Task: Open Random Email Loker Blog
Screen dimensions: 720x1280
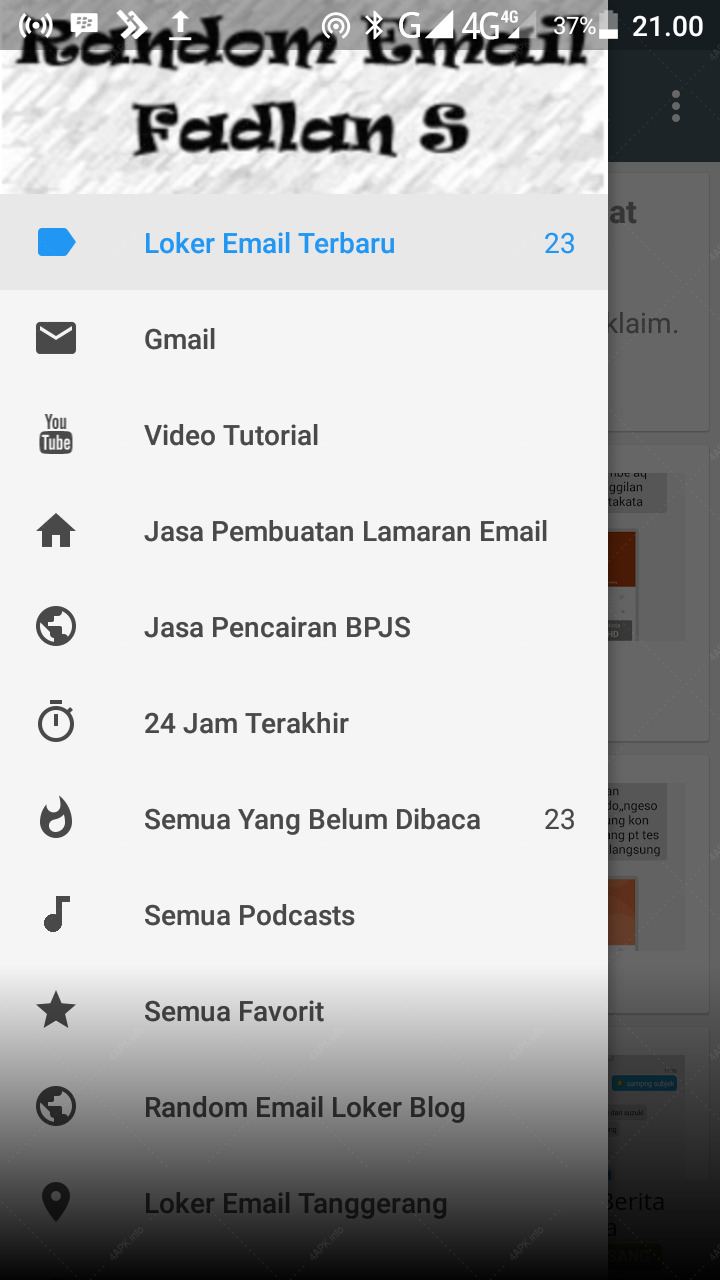Action: (304, 1107)
